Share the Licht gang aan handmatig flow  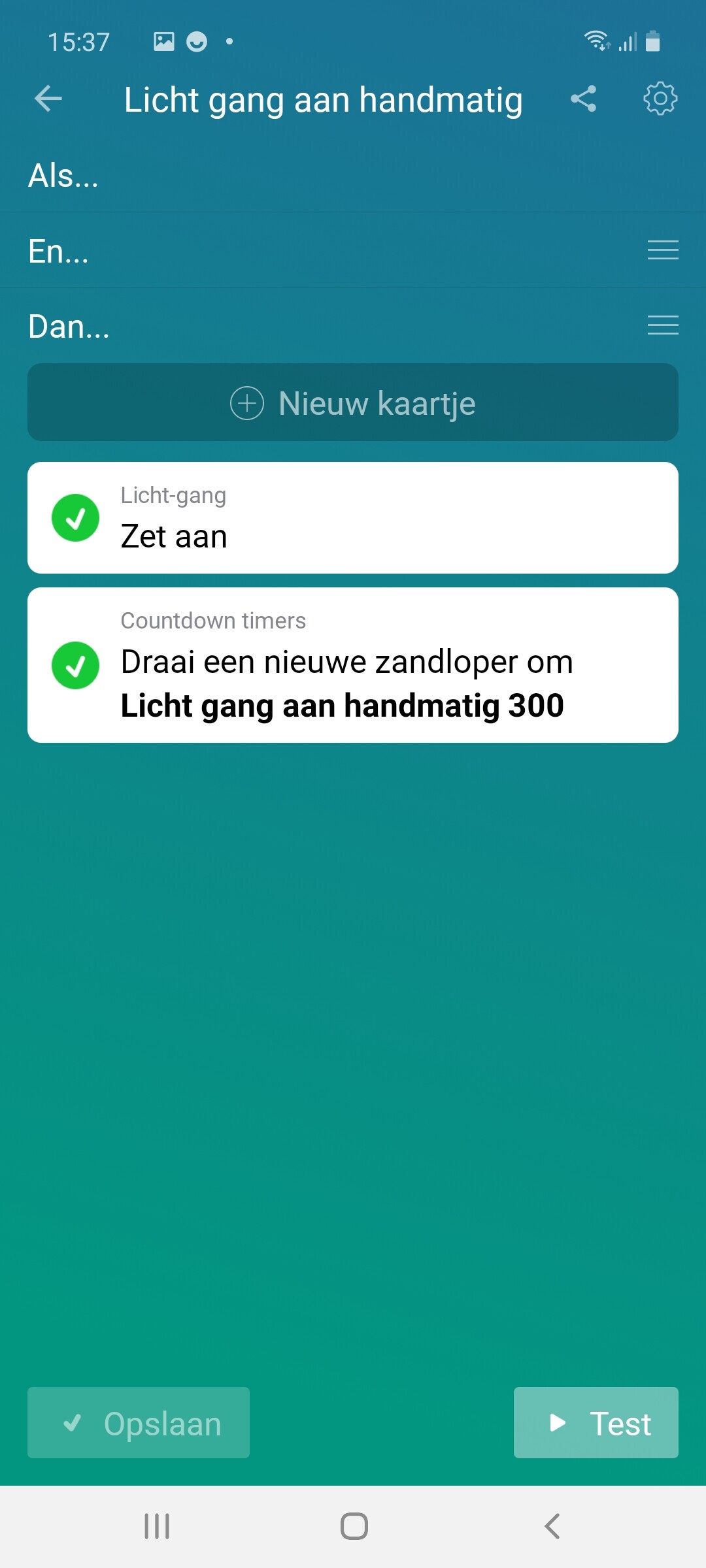coord(583,99)
